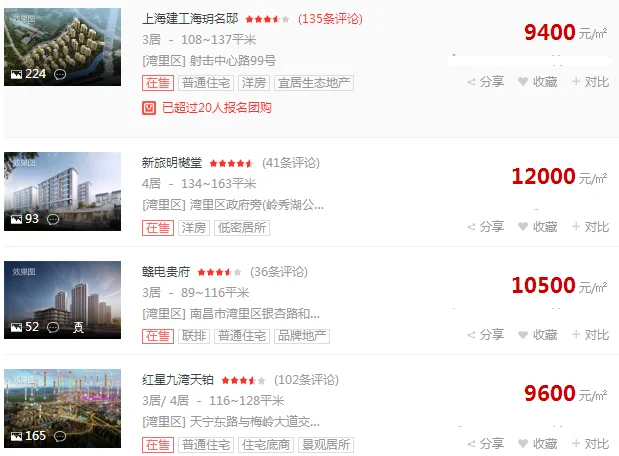Share the 上海建工海玥名邸 listing

(486, 82)
